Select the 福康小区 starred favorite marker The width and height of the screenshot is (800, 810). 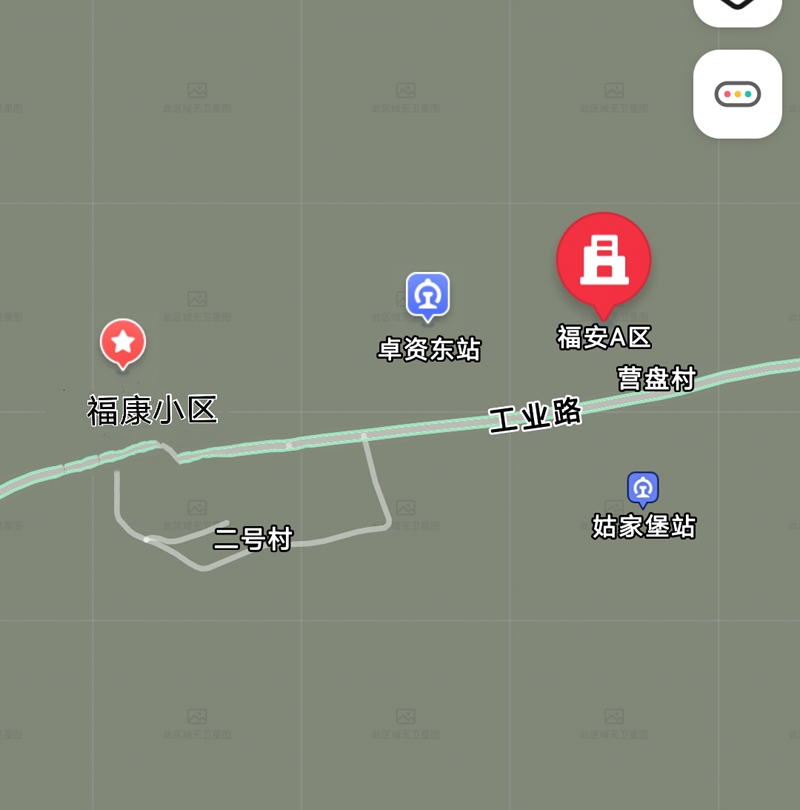(x=123, y=343)
